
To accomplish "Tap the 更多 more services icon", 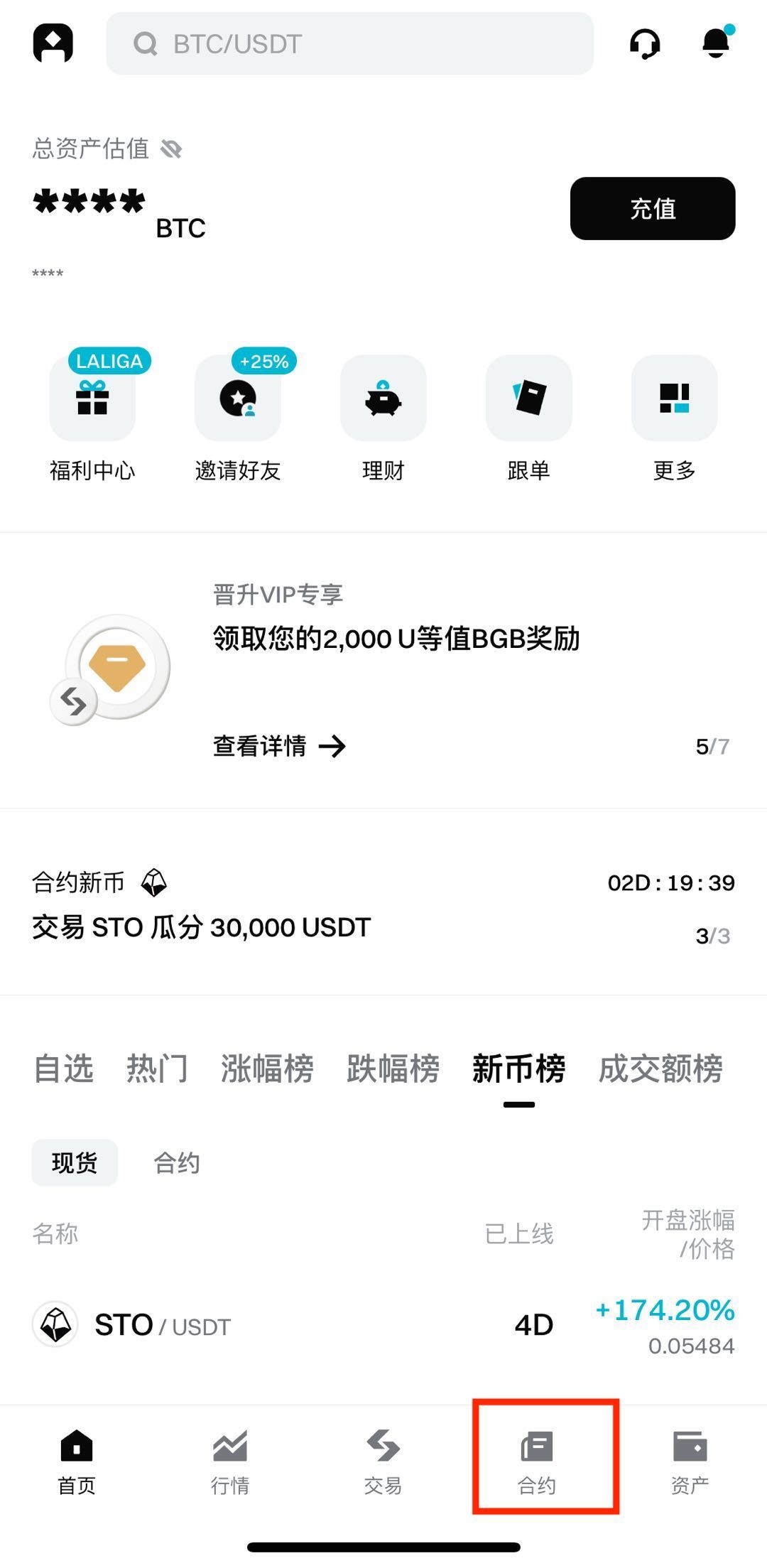I will pos(674,398).
